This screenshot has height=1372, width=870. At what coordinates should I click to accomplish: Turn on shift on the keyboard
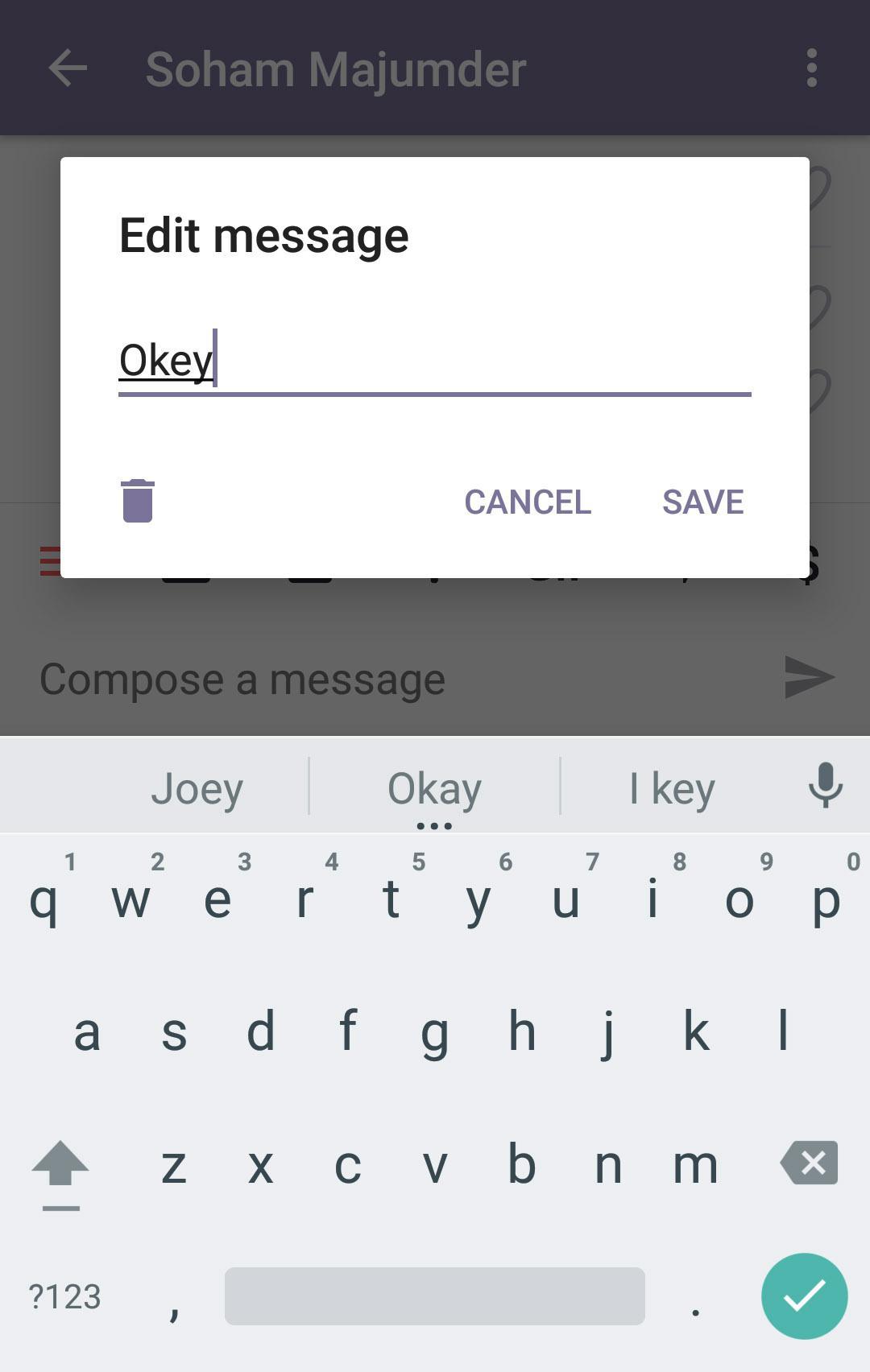(60, 1166)
